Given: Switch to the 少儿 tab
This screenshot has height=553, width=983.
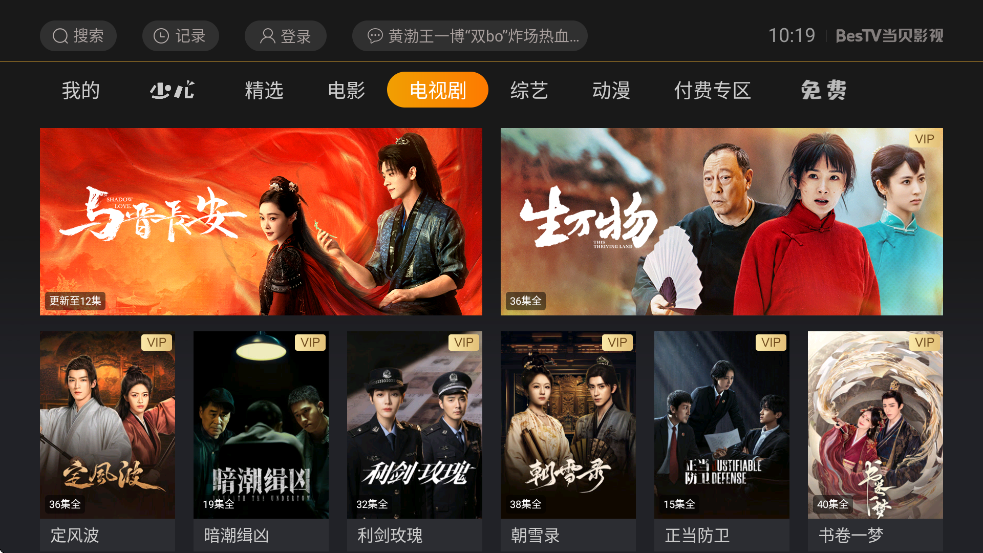Looking at the screenshot, I should coord(172,91).
